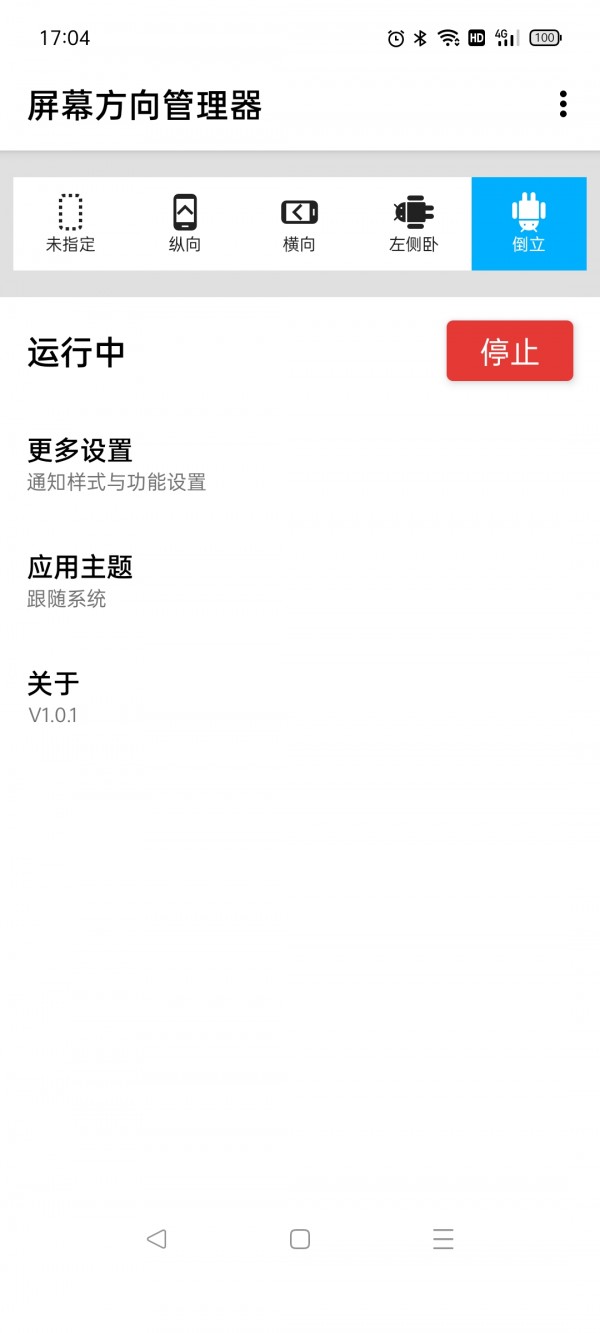Select the 未指定 orientation option
The image size is (600, 1333).
(x=70, y=224)
